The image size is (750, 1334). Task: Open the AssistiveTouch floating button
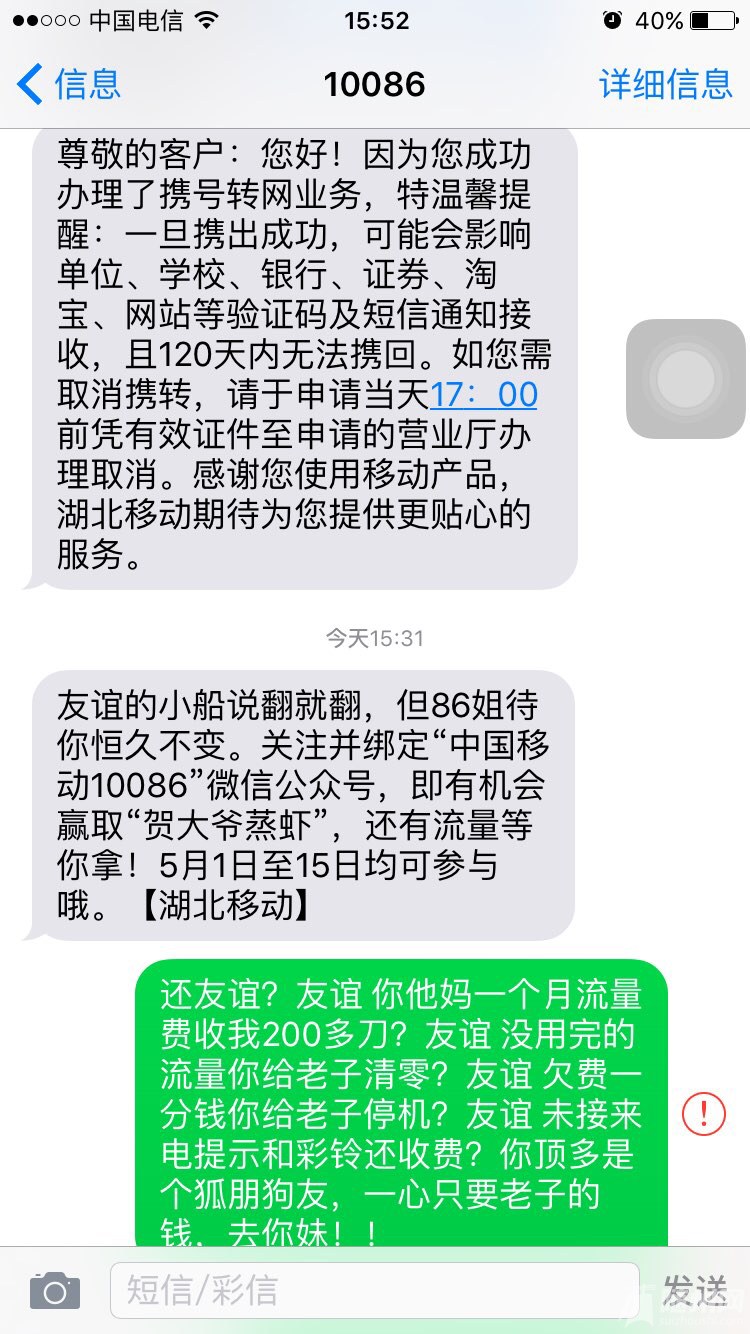tap(685, 379)
